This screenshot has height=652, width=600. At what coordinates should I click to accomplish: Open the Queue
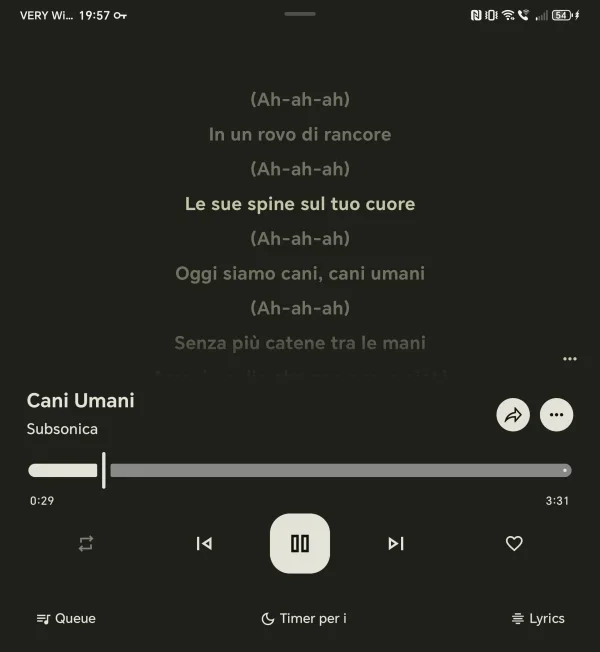[66, 618]
